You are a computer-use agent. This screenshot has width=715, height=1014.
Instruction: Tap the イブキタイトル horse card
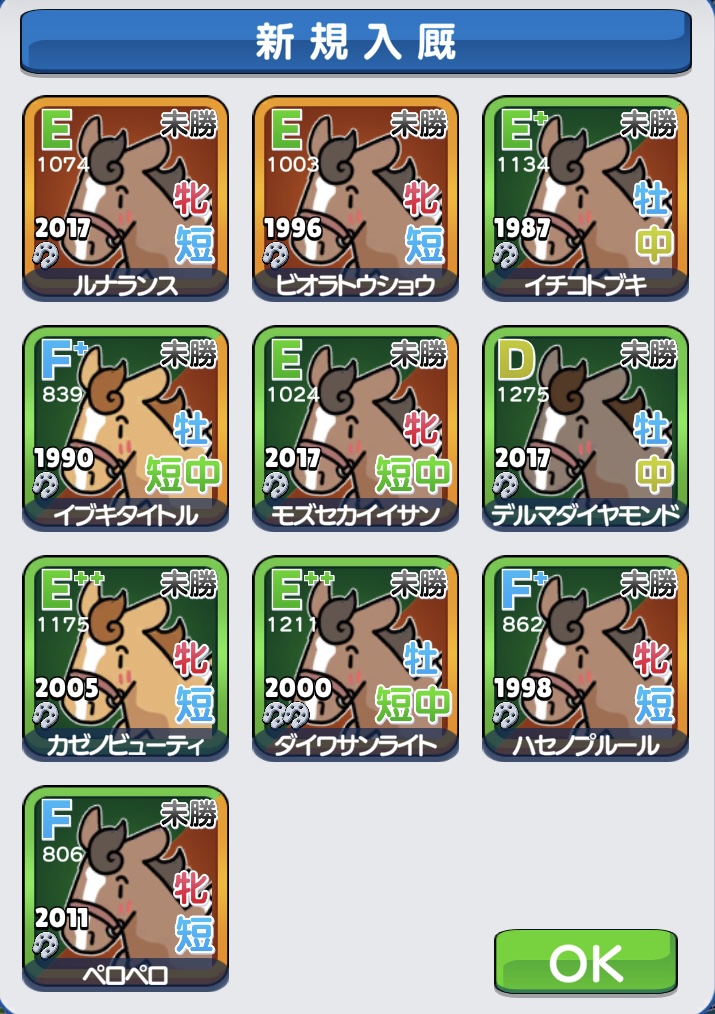125,428
